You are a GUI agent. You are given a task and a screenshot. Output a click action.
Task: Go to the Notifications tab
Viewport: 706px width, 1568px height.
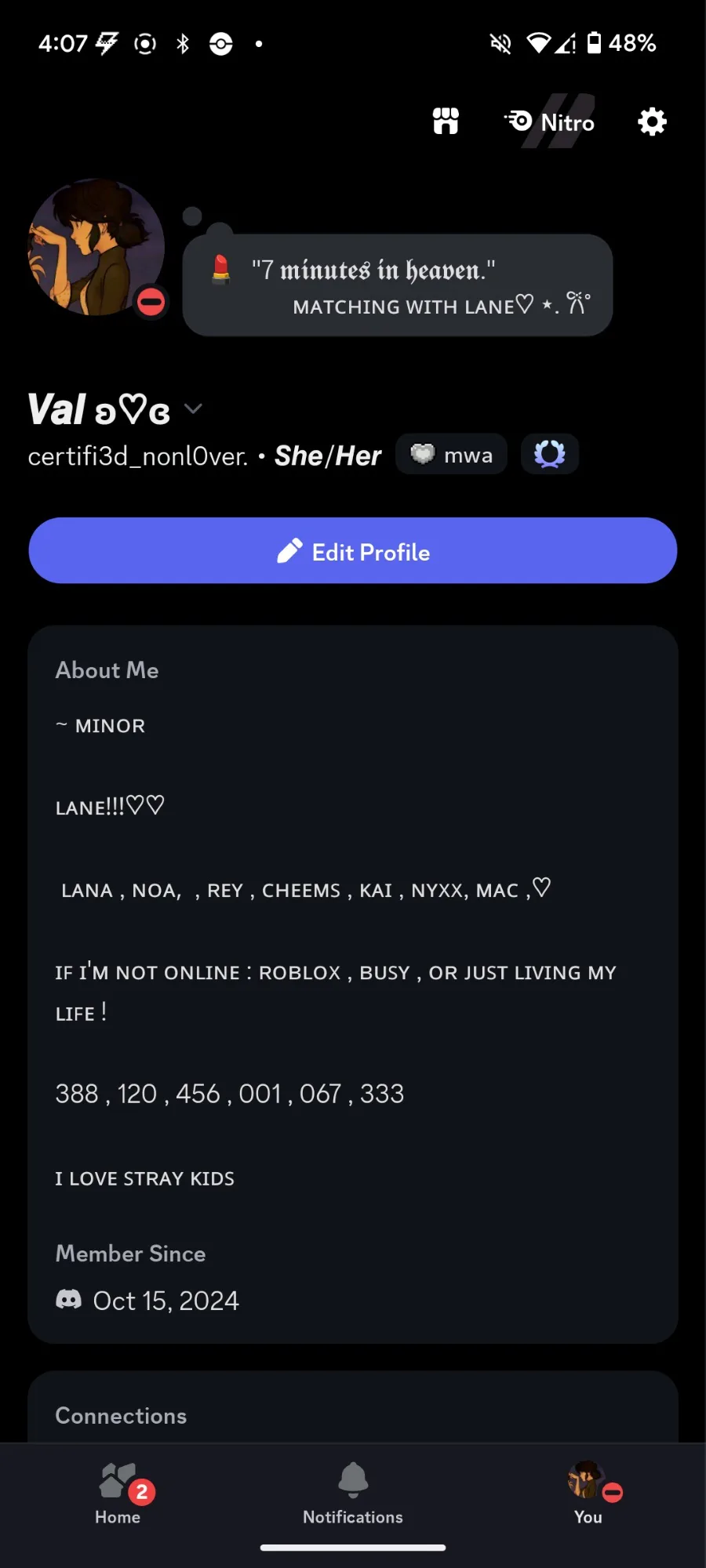coord(353,1494)
